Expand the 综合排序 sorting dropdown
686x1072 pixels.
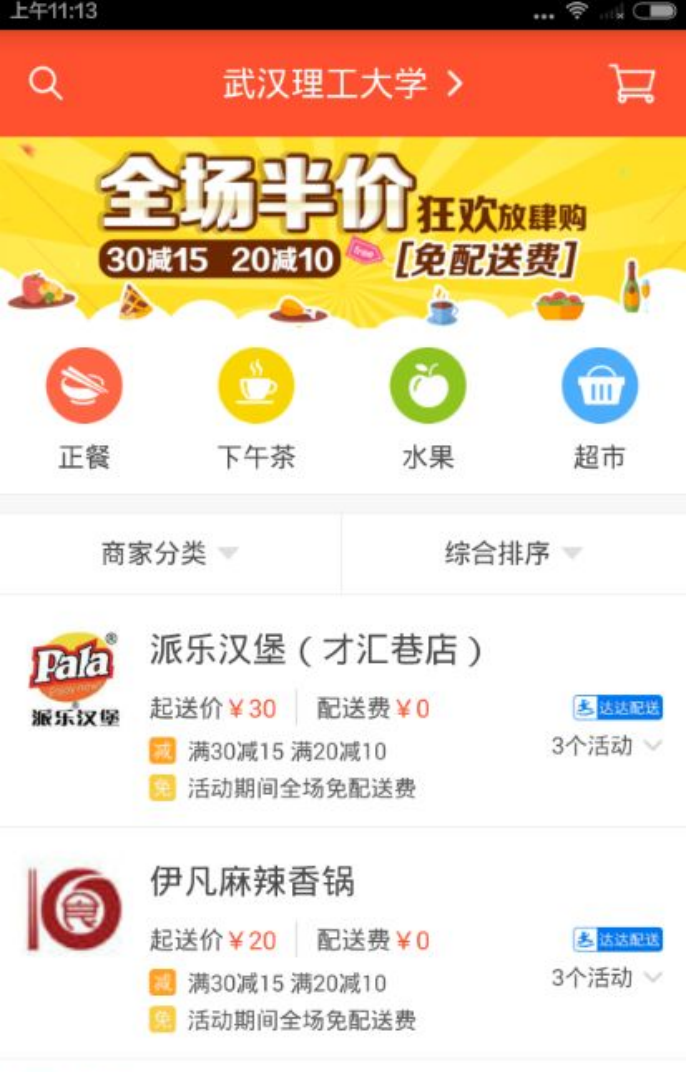click(x=513, y=553)
